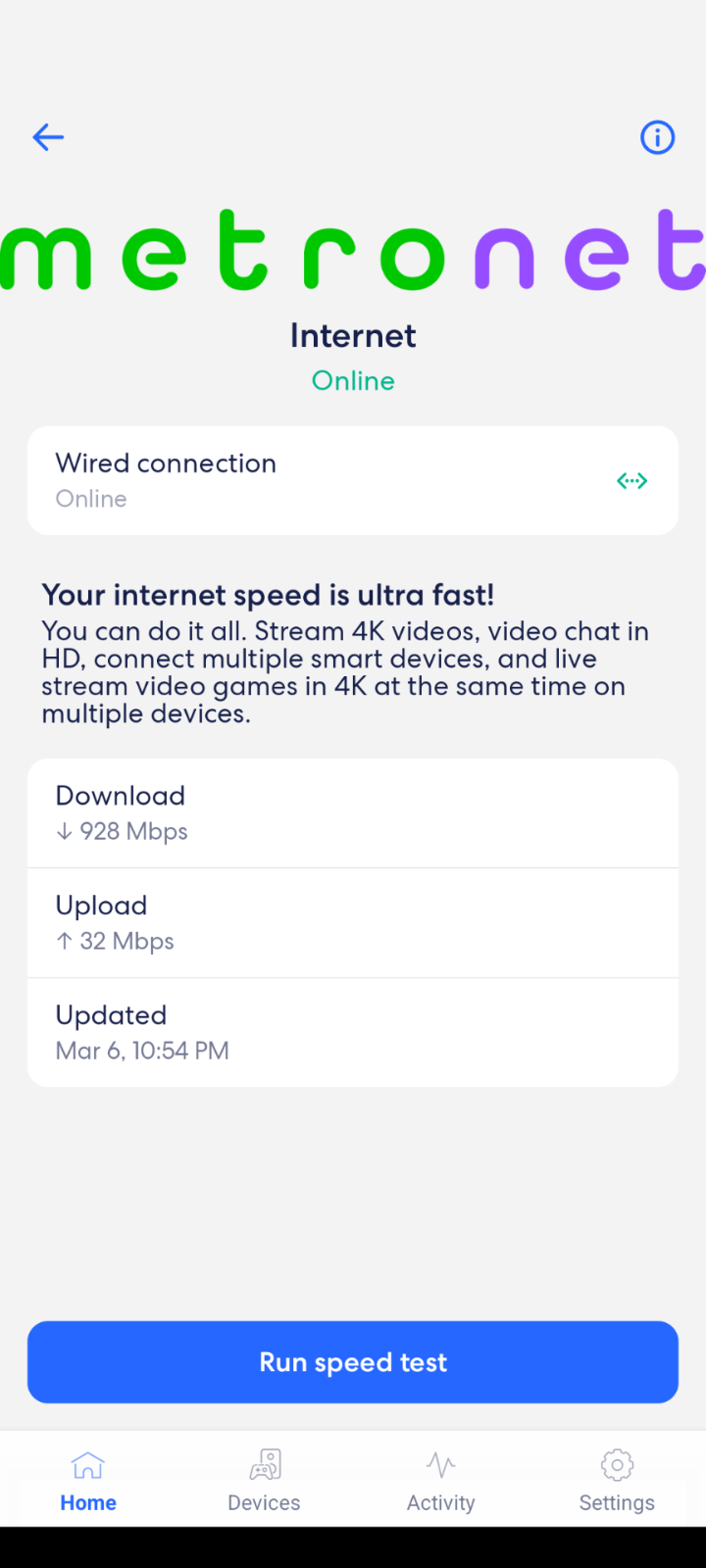Run speed test
The width and height of the screenshot is (706, 1568).
(353, 1362)
